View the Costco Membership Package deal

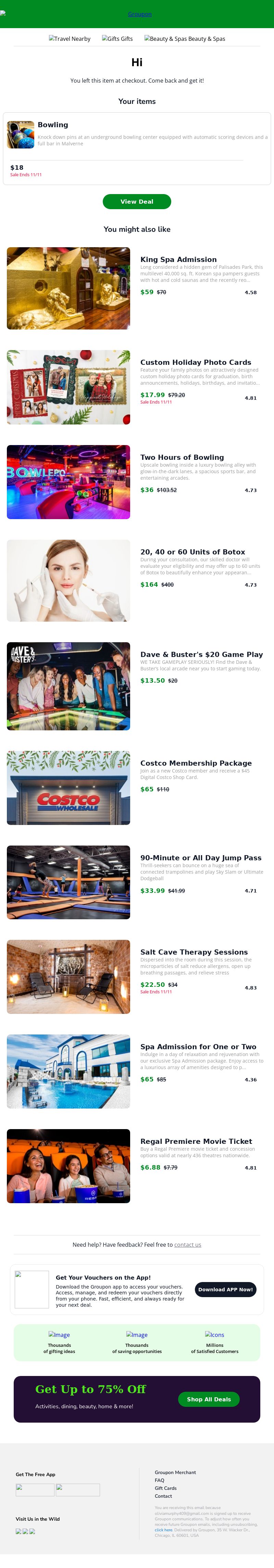tap(196, 763)
